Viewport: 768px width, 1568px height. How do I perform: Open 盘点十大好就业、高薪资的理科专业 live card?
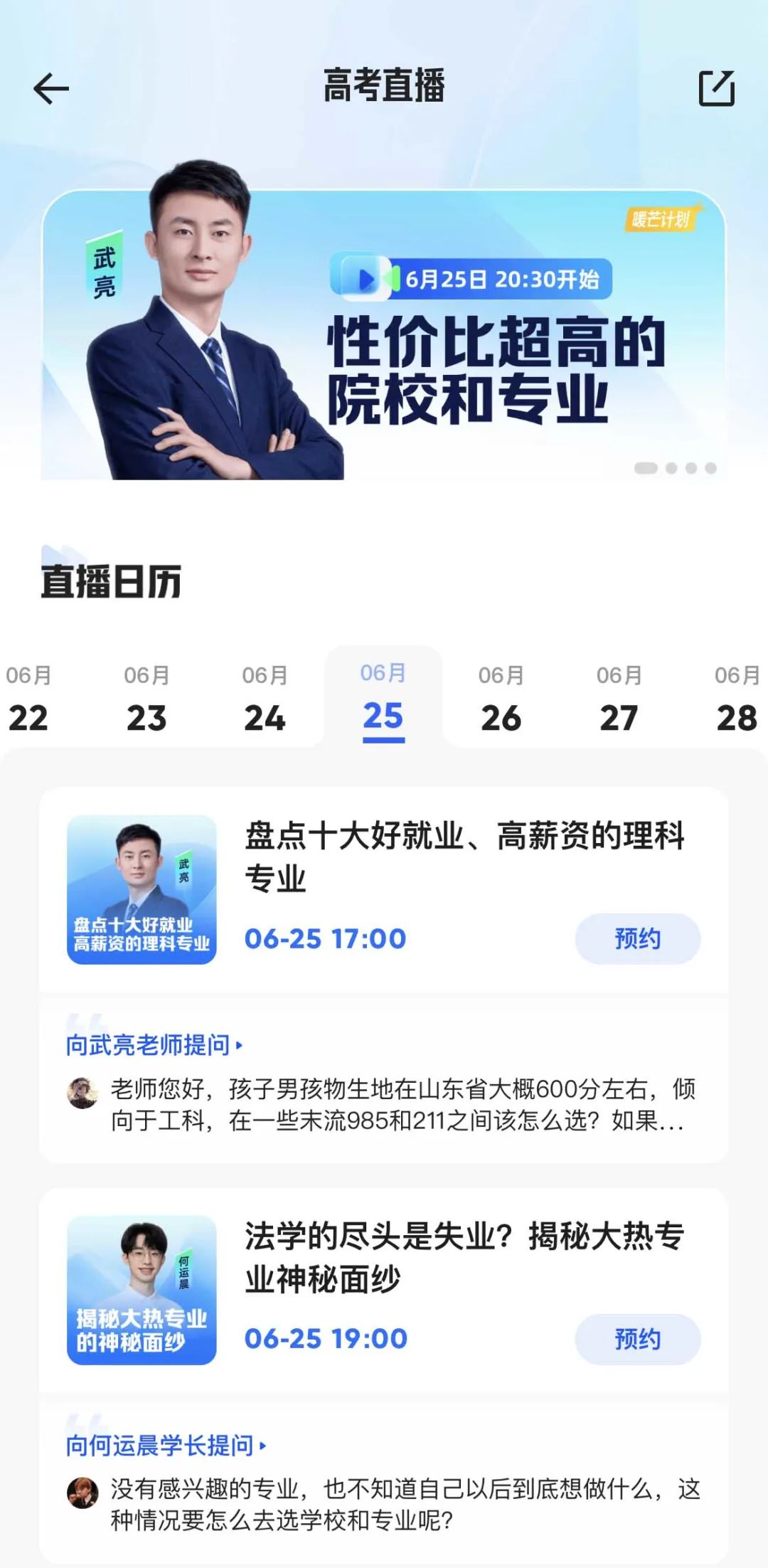click(x=384, y=889)
